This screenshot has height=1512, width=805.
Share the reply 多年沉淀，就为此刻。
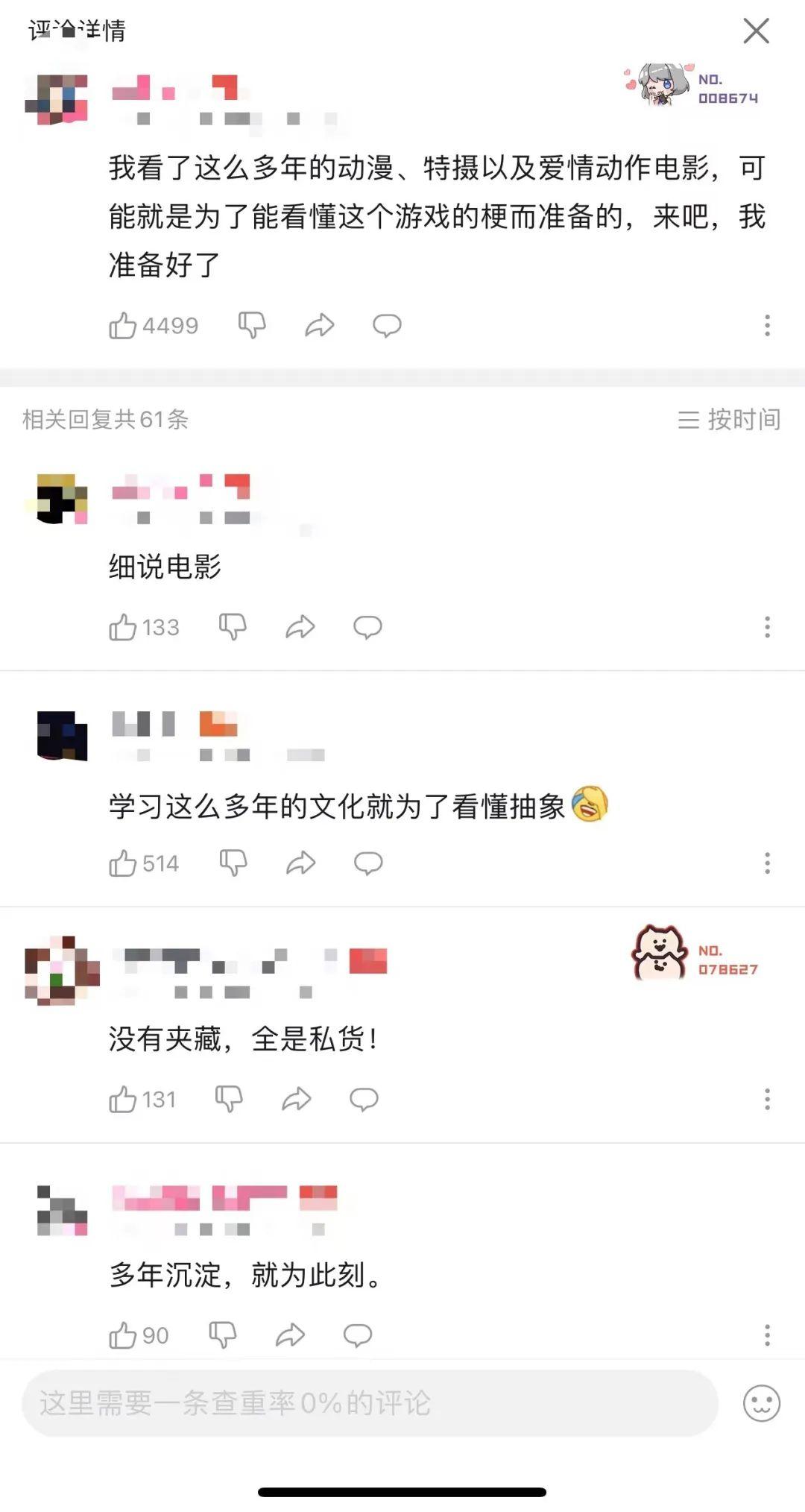pyautogui.click(x=290, y=1335)
